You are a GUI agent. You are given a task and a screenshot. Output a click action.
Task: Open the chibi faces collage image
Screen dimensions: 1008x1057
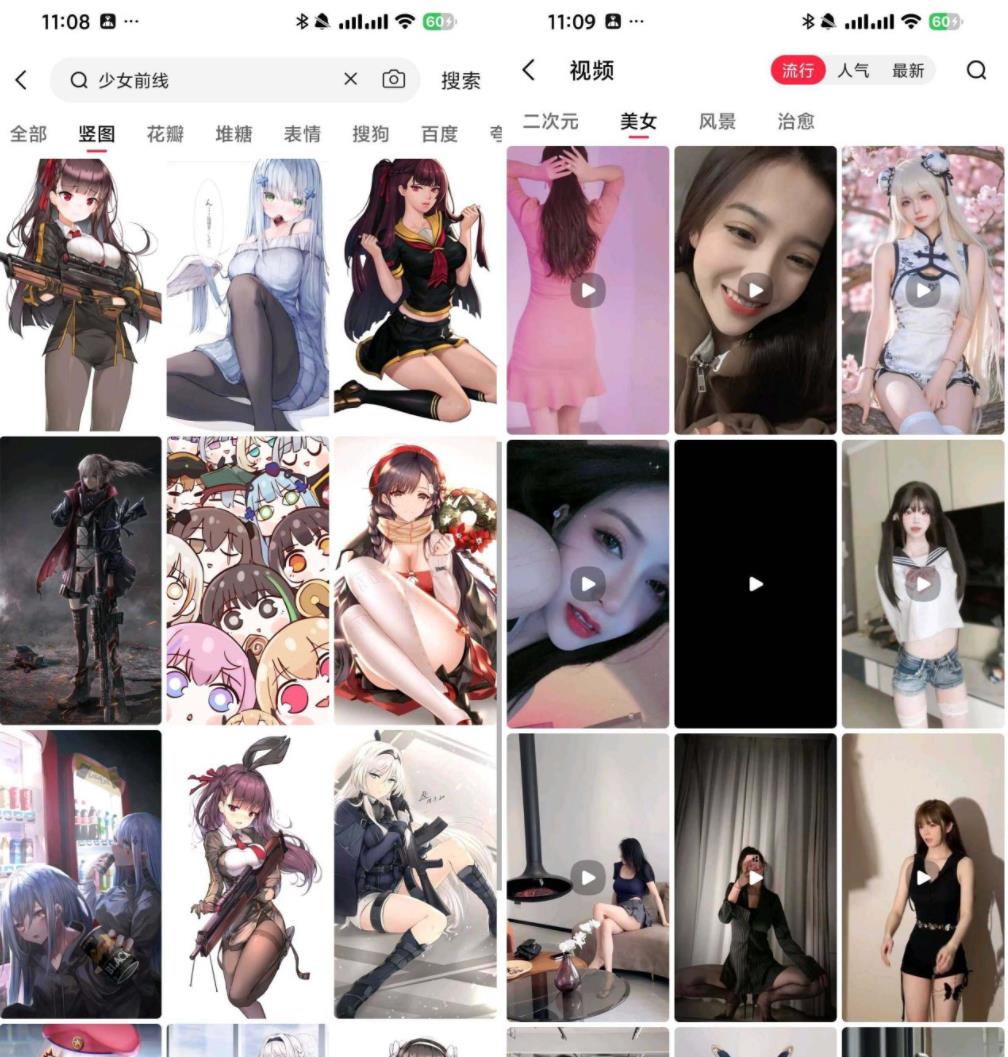[247, 580]
